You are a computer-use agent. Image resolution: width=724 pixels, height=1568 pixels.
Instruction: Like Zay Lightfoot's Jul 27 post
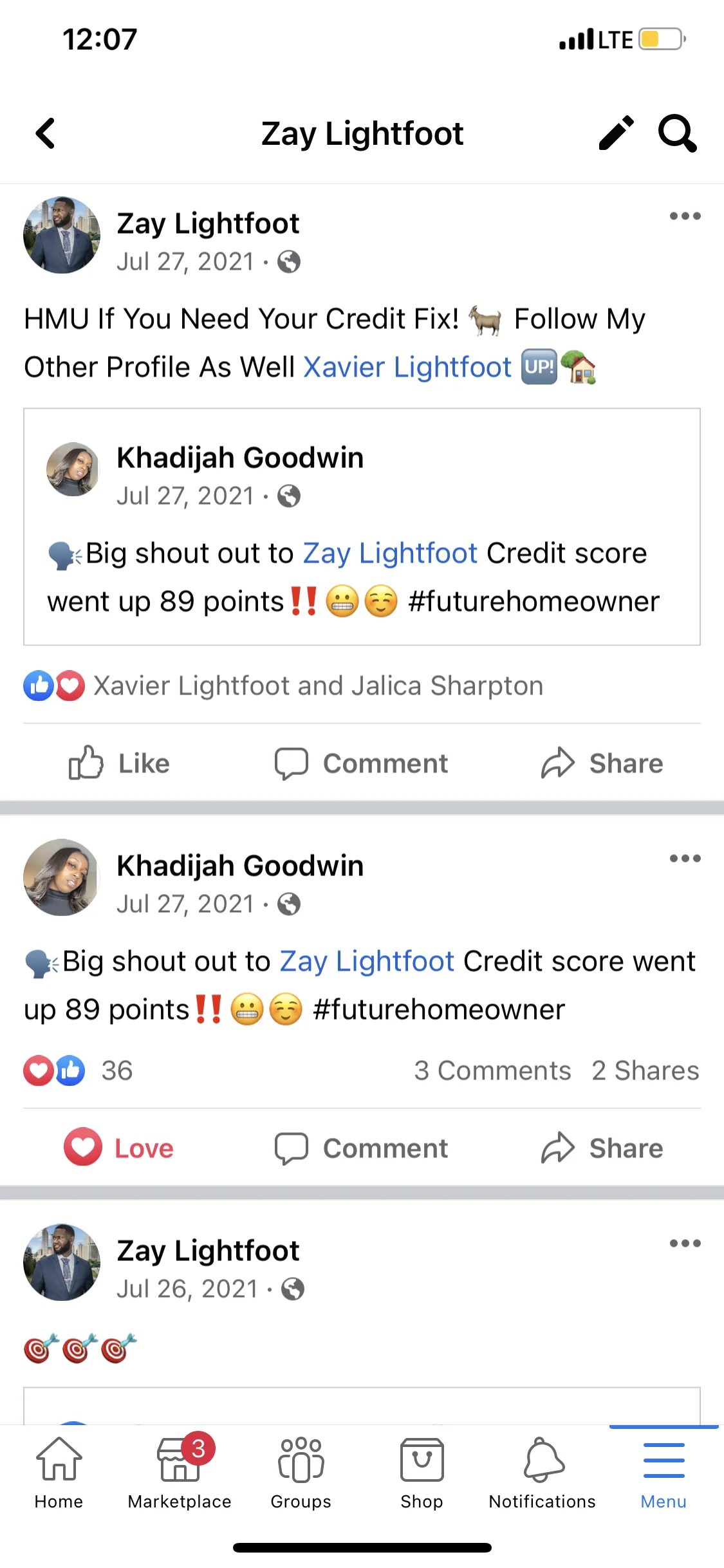(x=120, y=763)
